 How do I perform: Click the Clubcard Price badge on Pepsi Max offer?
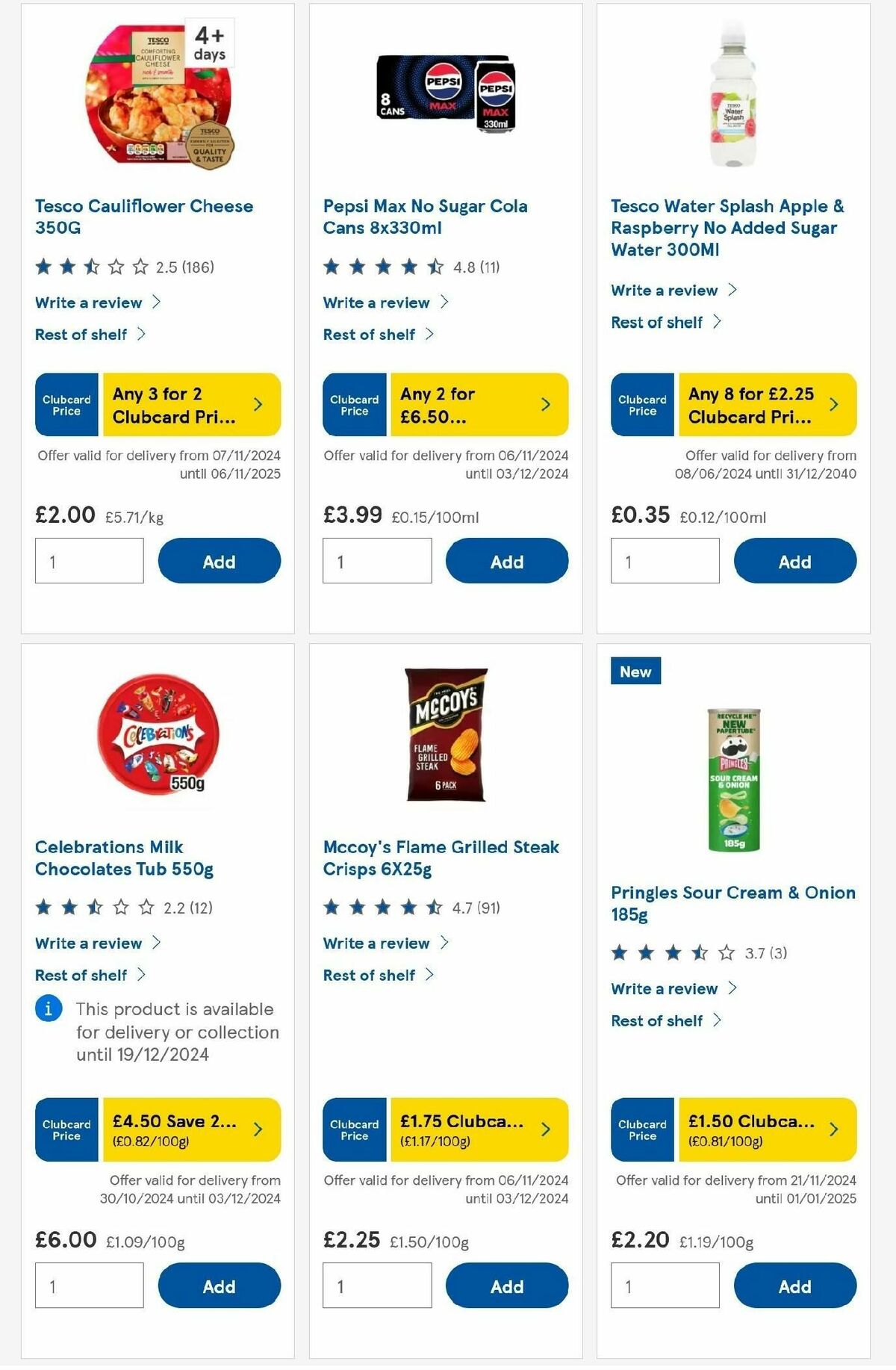click(x=353, y=404)
